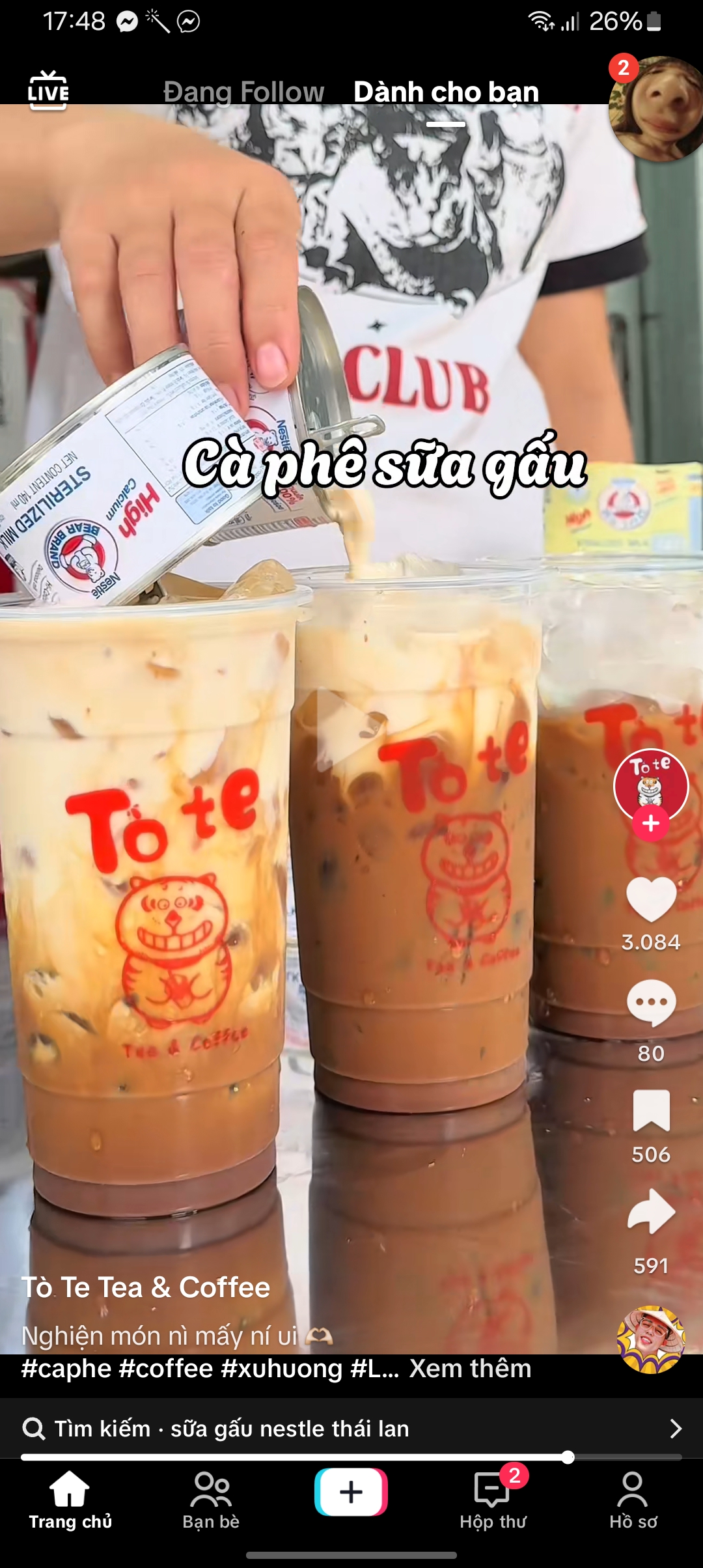The height and width of the screenshot is (1568, 703).
Task: Go to the Trang chủ tab
Action: pyautogui.click(x=70, y=1500)
